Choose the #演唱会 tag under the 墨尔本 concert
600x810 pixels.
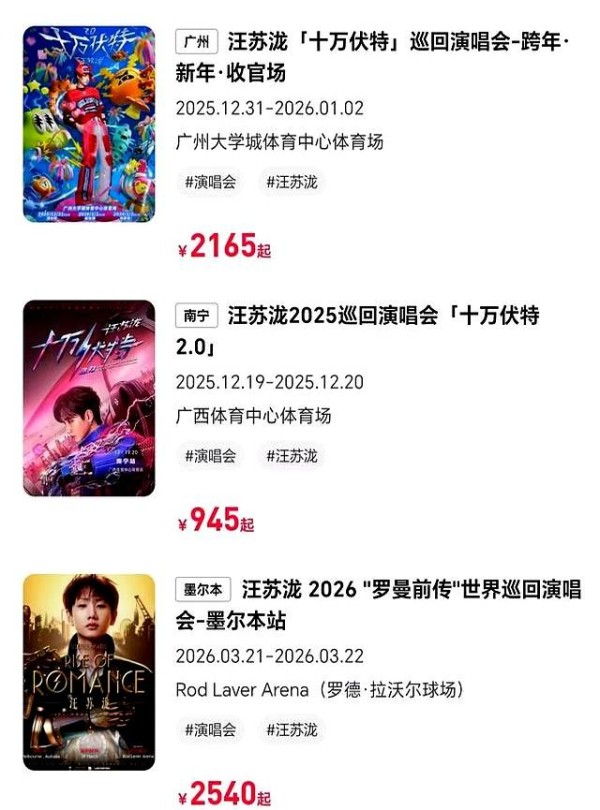pos(211,730)
